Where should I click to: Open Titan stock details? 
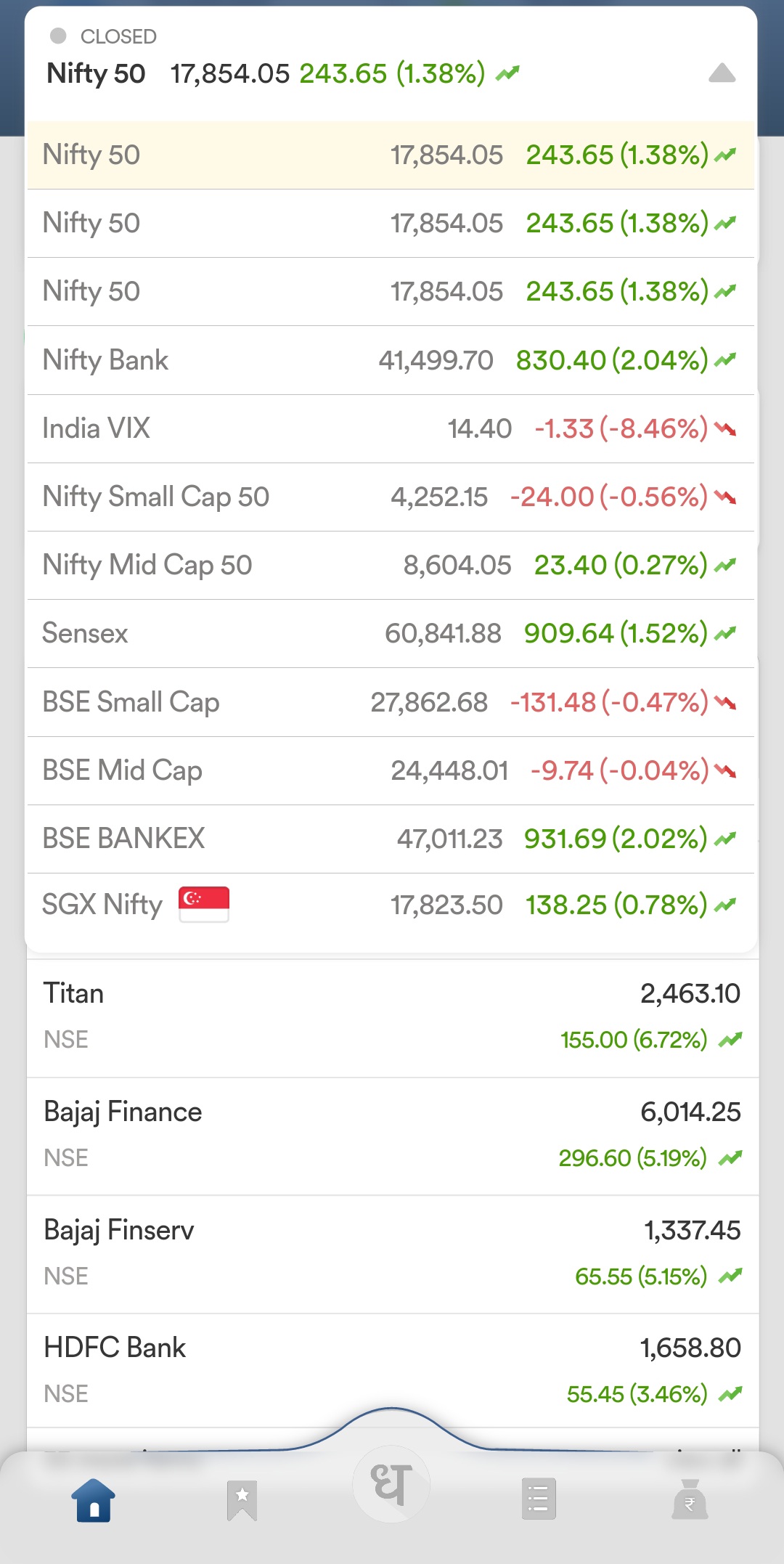click(x=393, y=1018)
